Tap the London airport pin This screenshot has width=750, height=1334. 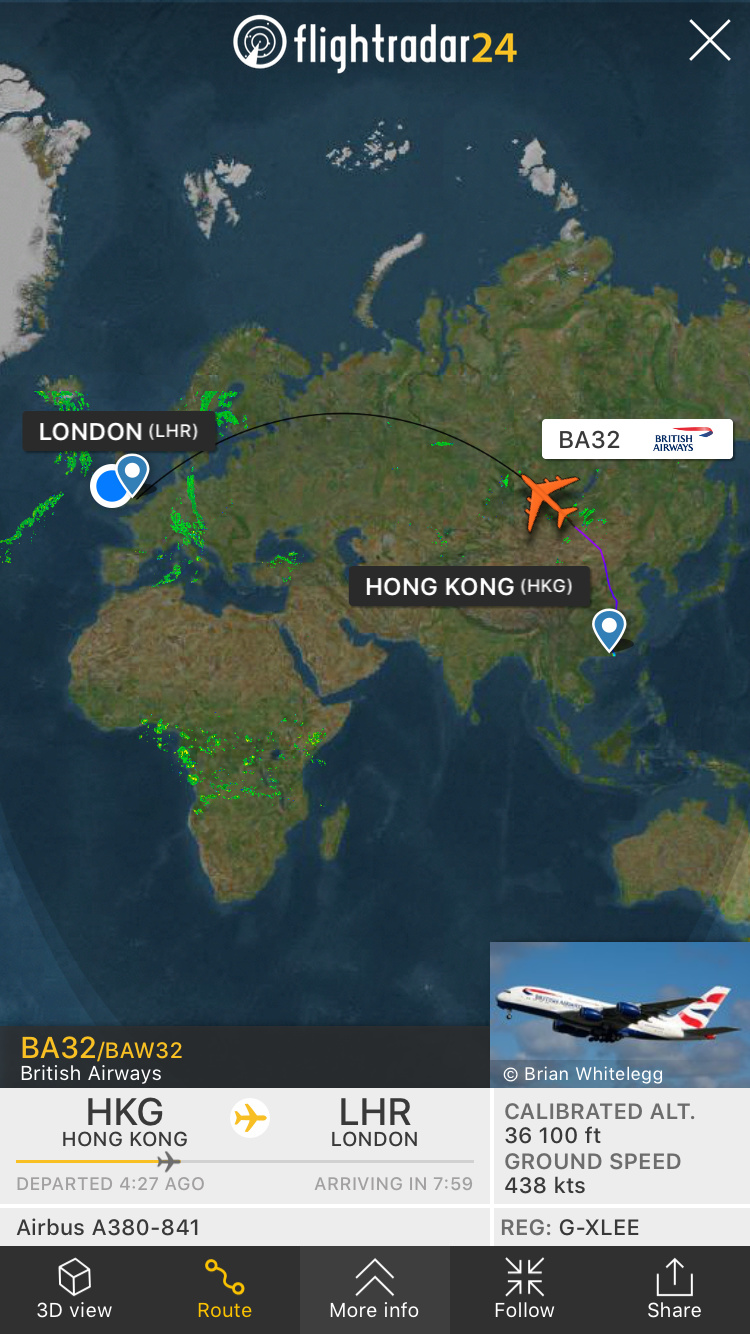point(132,472)
